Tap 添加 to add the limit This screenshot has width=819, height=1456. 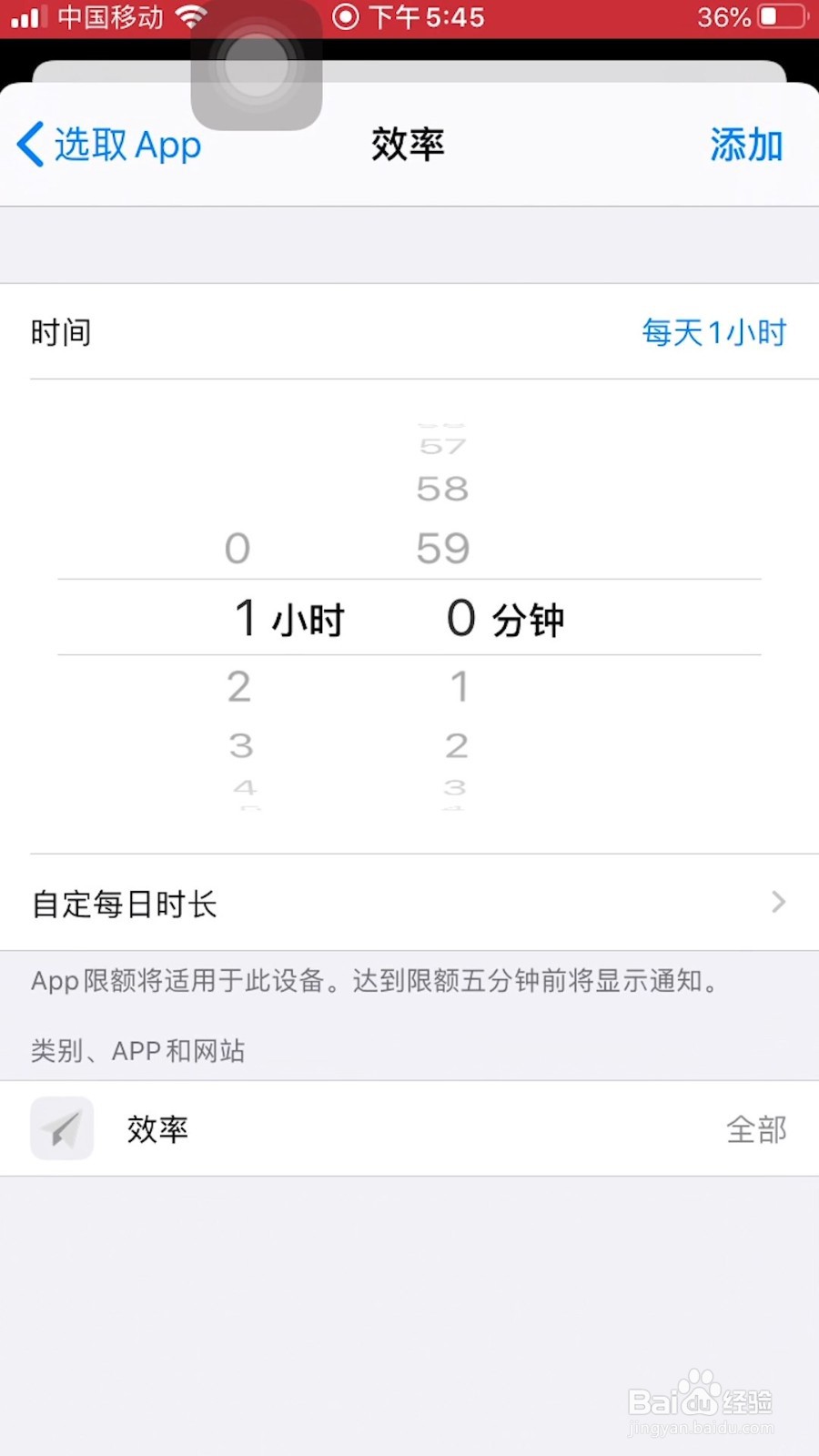pos(746,144)
